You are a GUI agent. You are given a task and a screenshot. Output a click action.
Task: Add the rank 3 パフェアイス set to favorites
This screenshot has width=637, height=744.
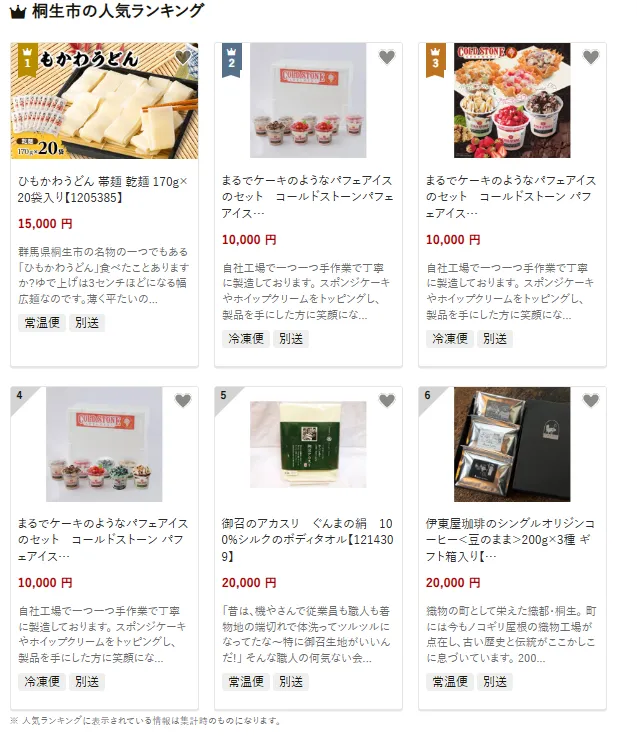point(591,58)
